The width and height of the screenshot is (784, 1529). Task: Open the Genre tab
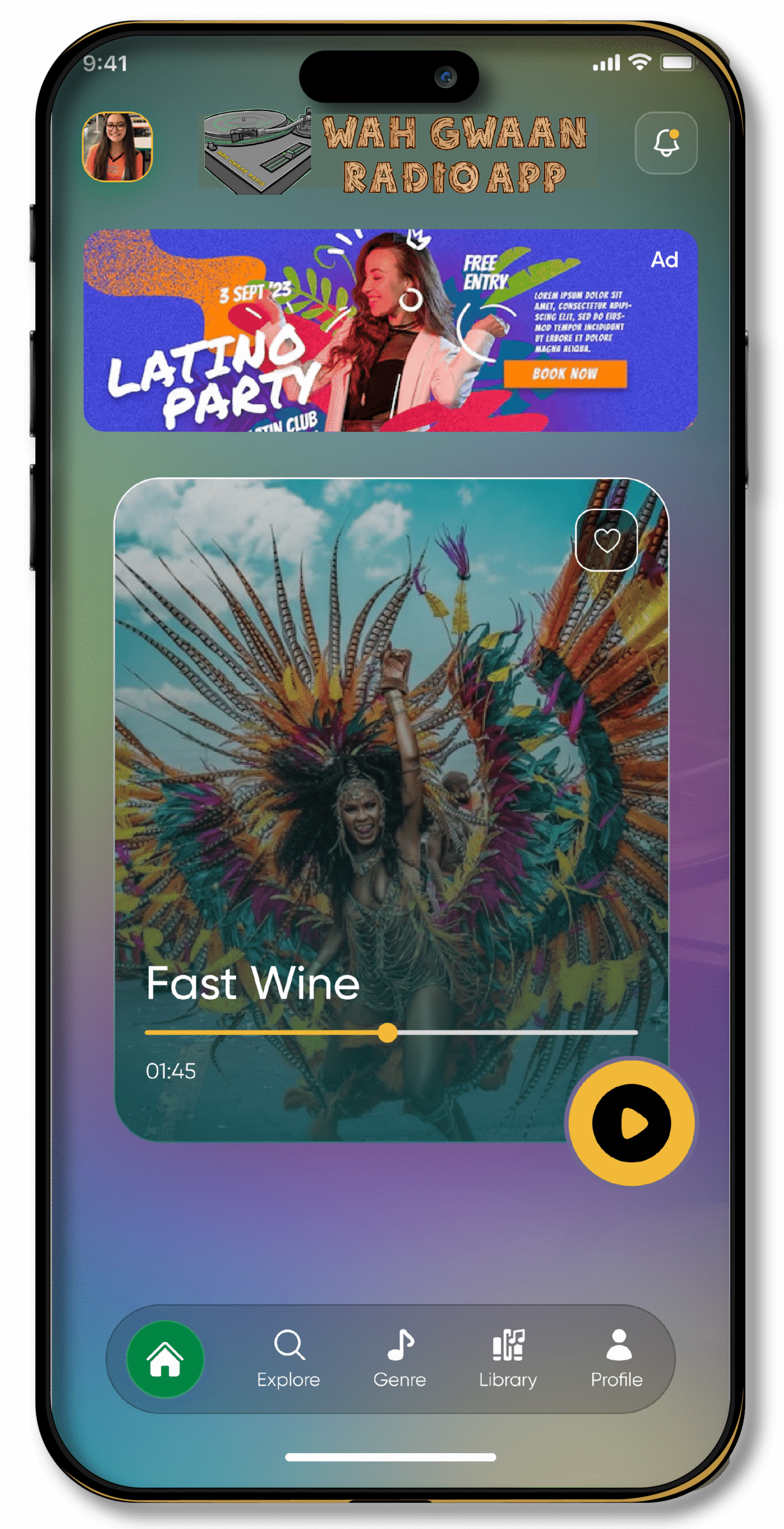[x=399, y=1359]
